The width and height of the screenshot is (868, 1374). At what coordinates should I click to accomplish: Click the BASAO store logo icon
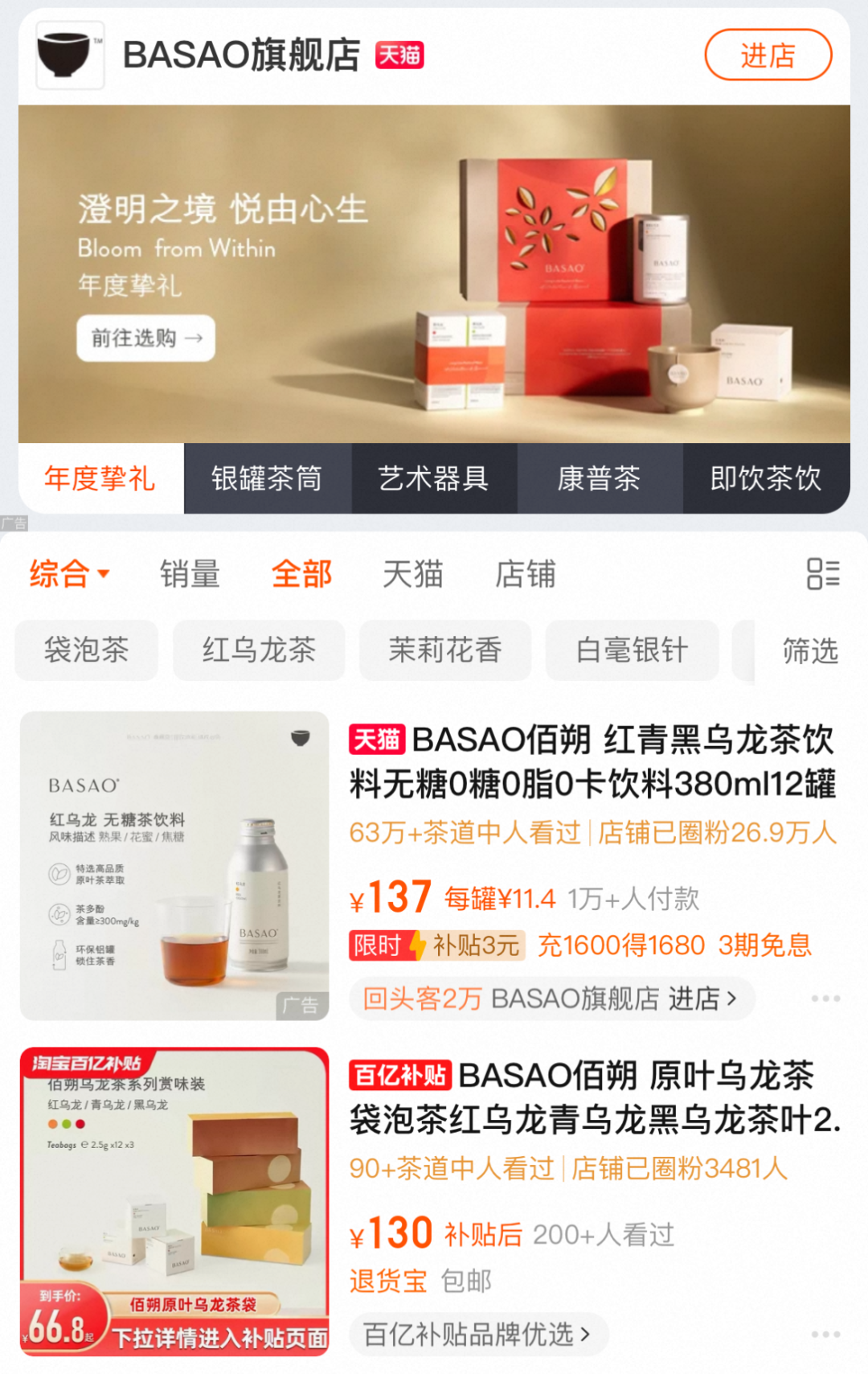pos(68,55)
